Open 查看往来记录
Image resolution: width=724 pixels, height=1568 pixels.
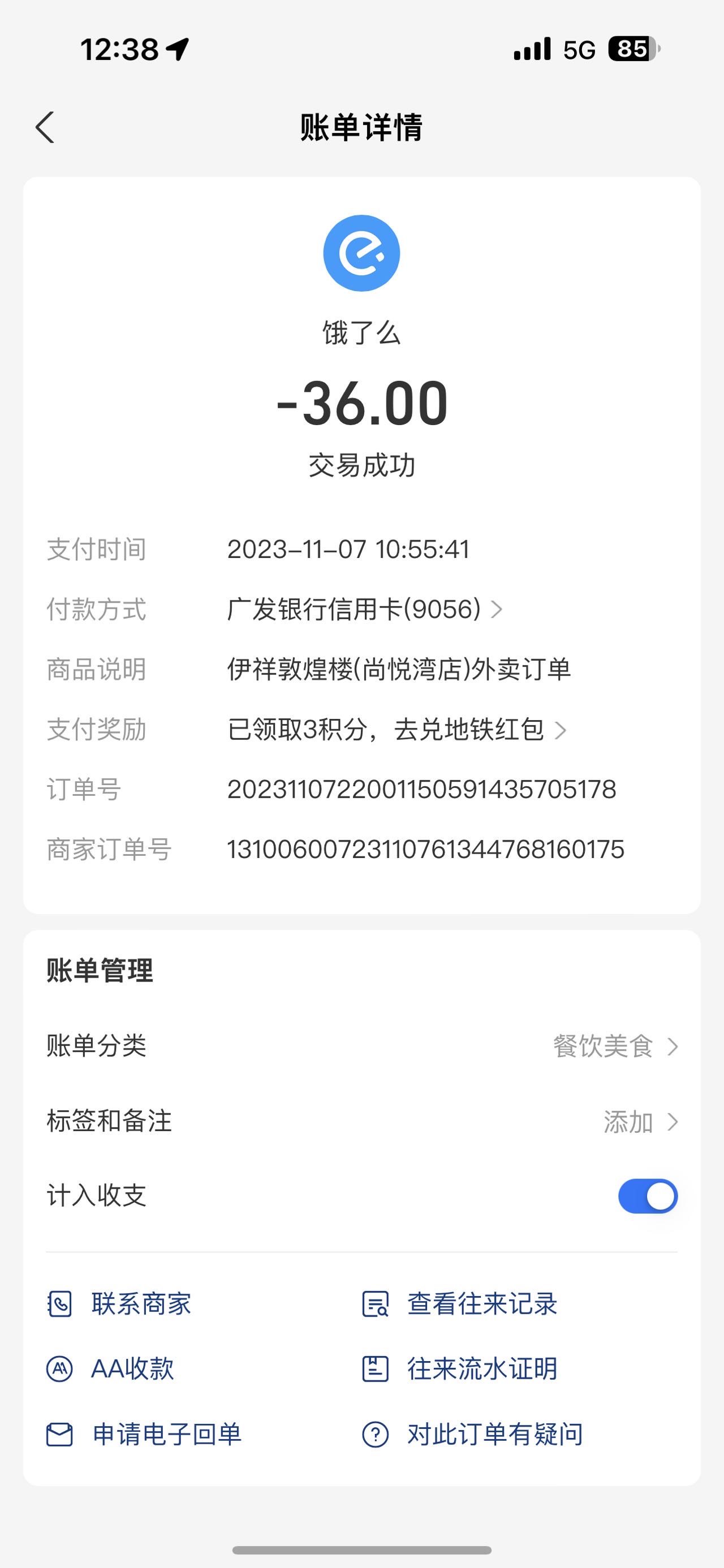coord(460,1304)
